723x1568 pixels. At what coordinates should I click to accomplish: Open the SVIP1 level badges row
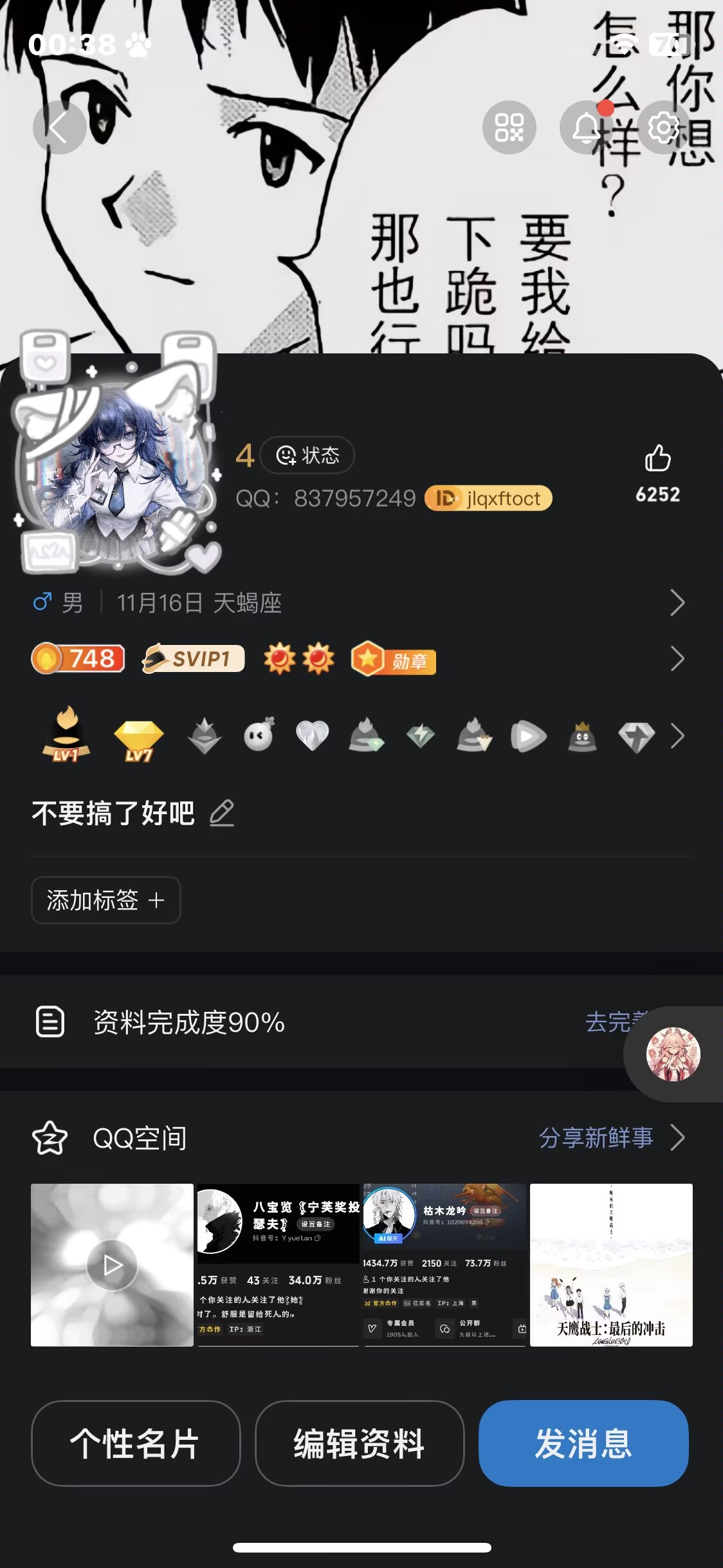pos(357,659)
